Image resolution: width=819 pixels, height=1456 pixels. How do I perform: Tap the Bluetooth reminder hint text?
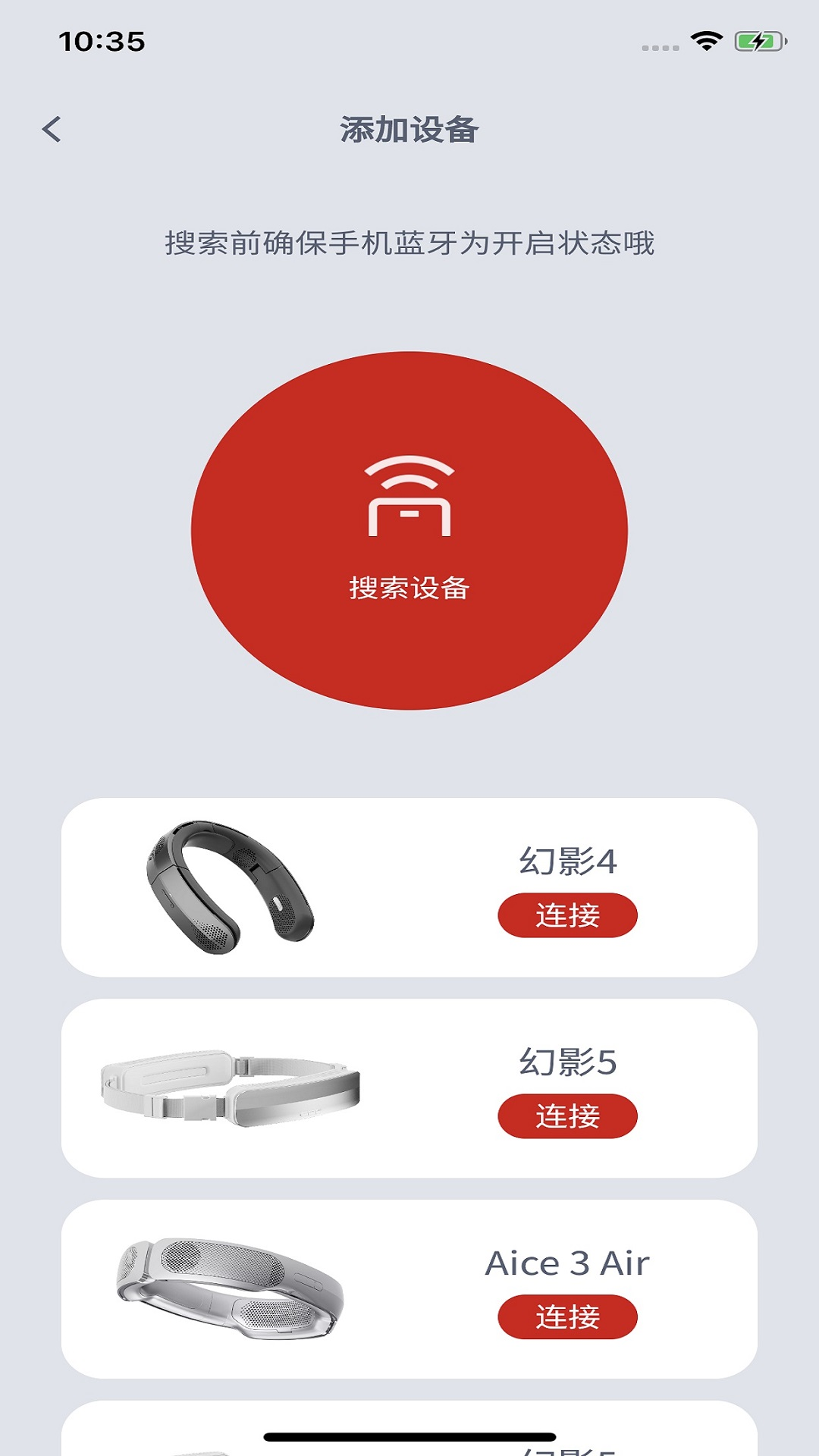click(x=409, y=243)
